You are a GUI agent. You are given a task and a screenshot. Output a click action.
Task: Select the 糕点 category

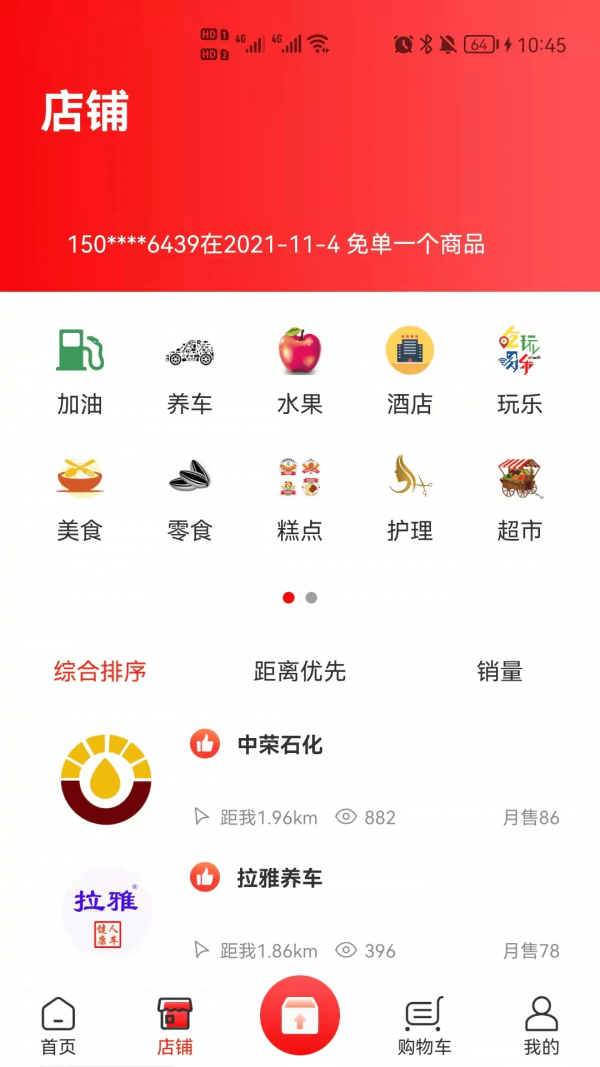(x=300, y=497)
